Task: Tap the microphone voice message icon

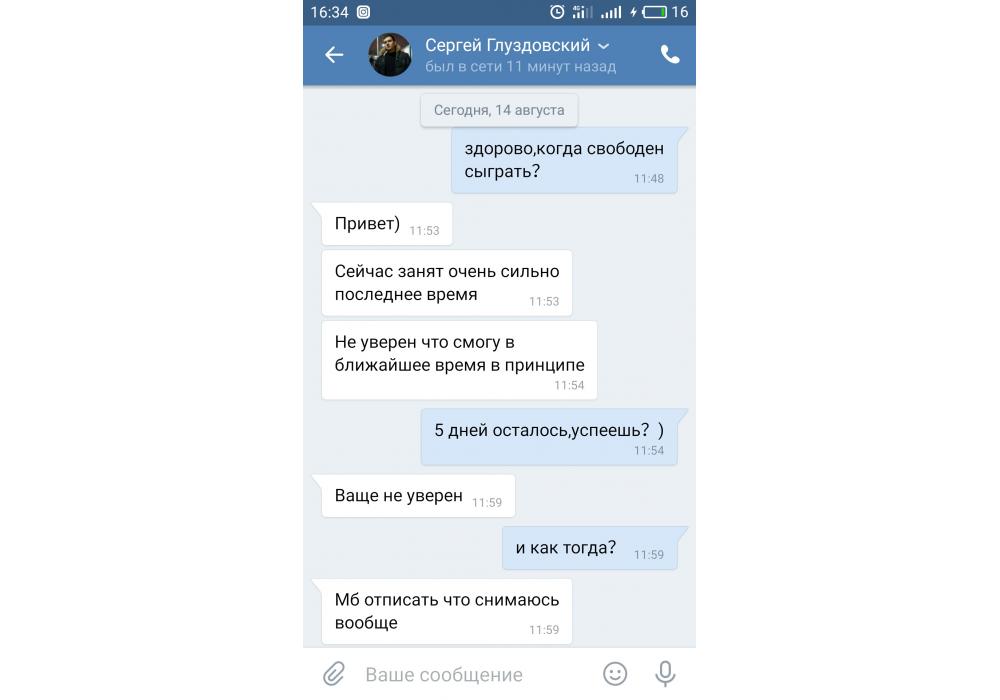Action: [665, 674]
